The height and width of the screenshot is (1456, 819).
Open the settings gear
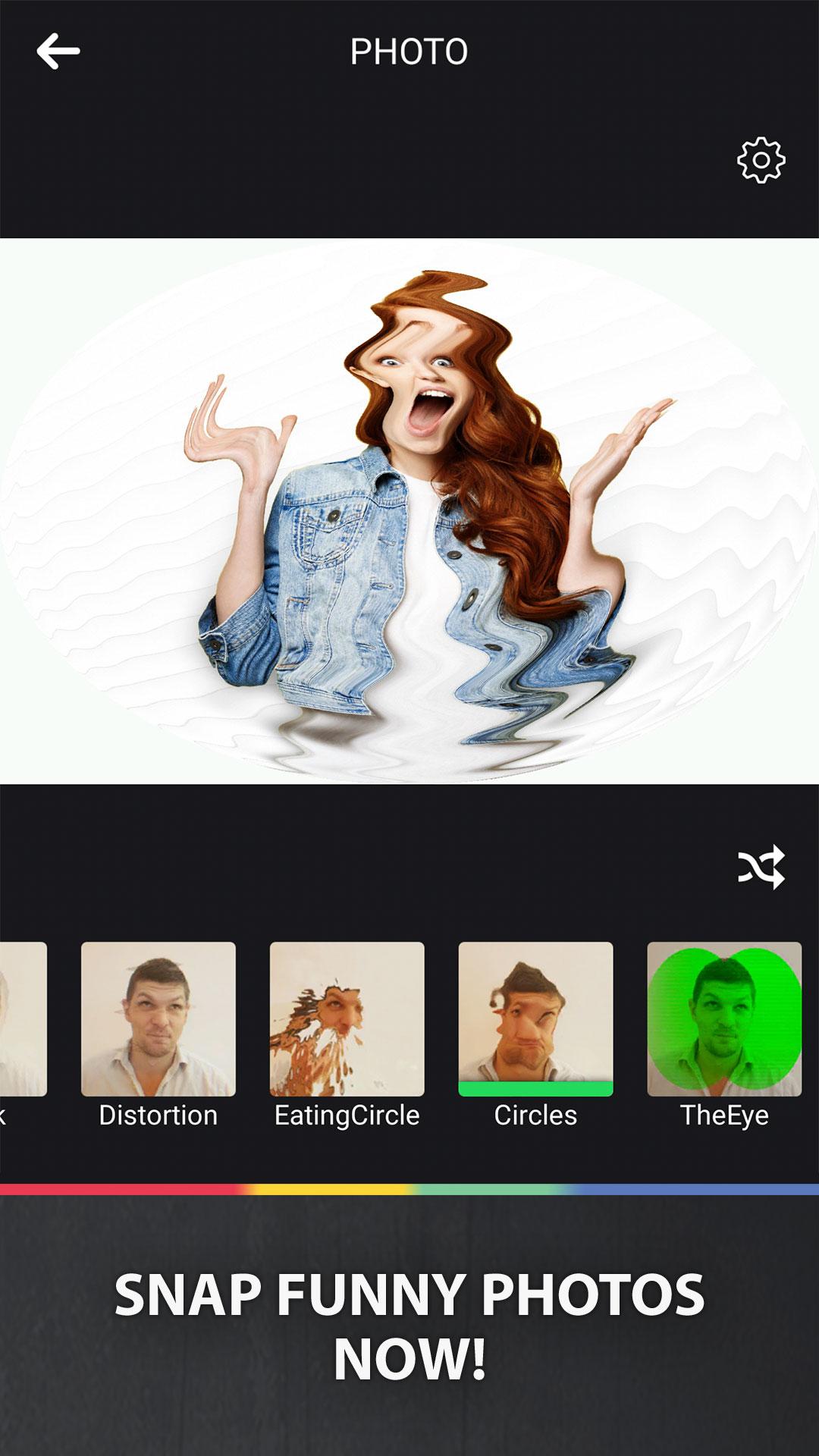coord(761,160)
